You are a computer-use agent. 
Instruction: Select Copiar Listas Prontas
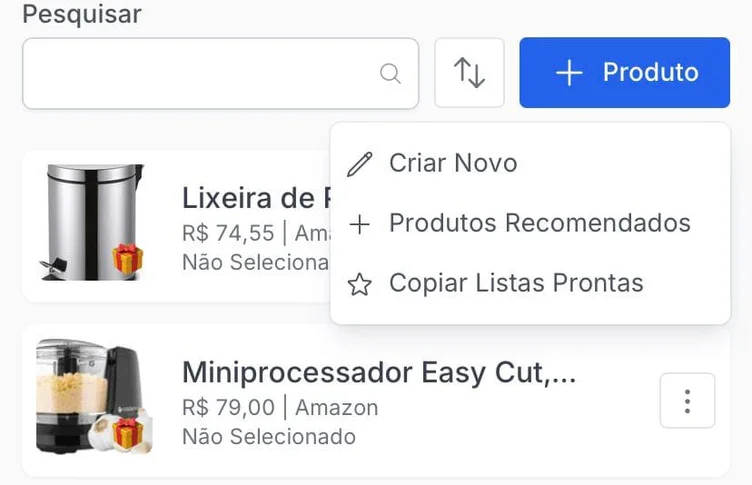(x=515, y=283)
